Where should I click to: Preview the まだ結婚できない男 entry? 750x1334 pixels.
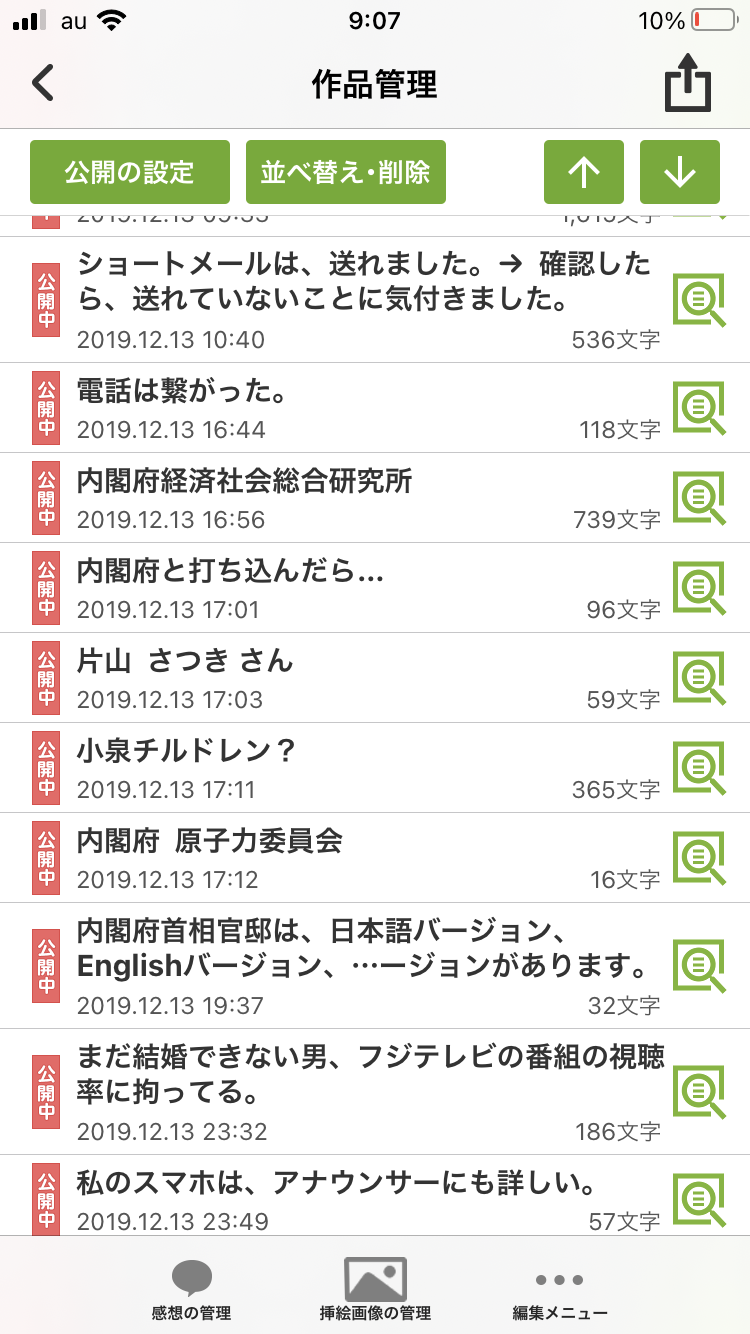click(698, 1091)
